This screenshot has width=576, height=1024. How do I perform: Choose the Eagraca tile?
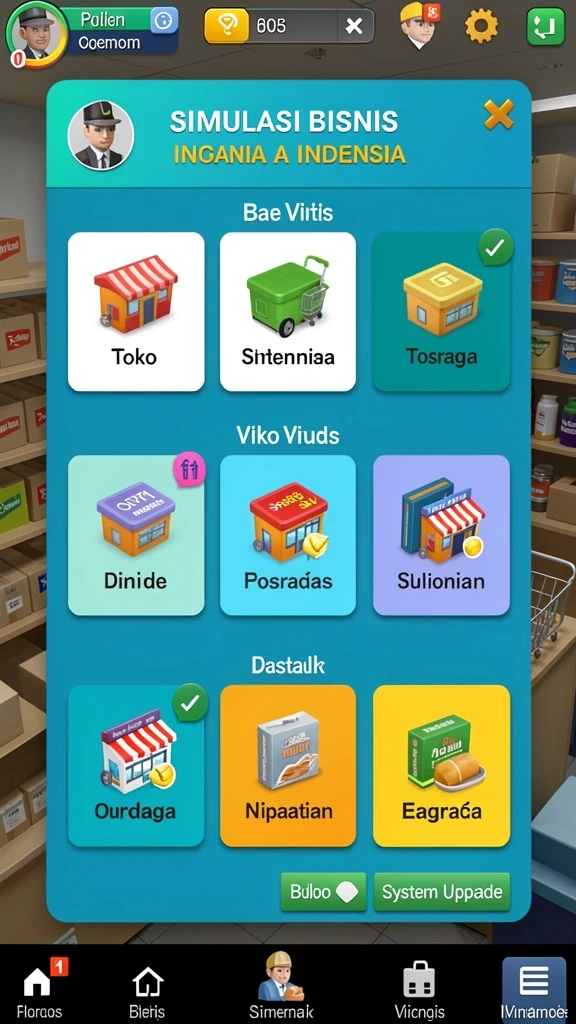click(441, 765)
